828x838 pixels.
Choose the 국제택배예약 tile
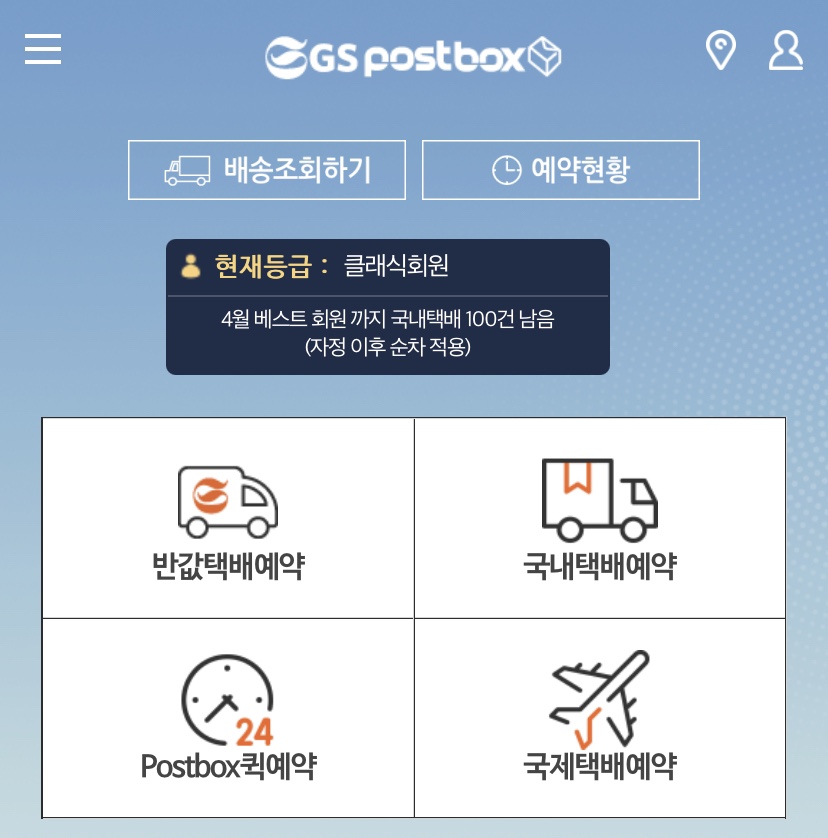pyautogui.click(x=598, y=717)
